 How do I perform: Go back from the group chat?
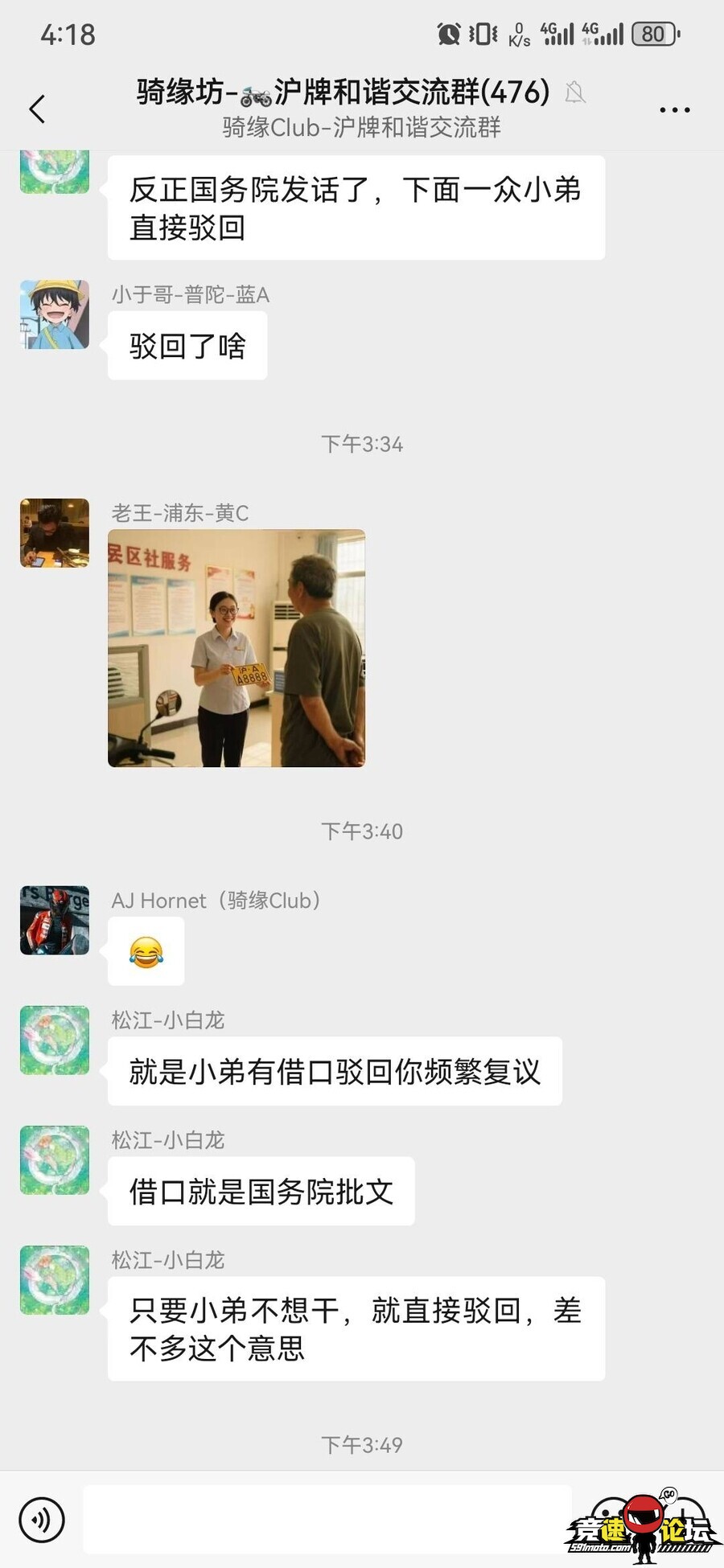click(37, 109)
